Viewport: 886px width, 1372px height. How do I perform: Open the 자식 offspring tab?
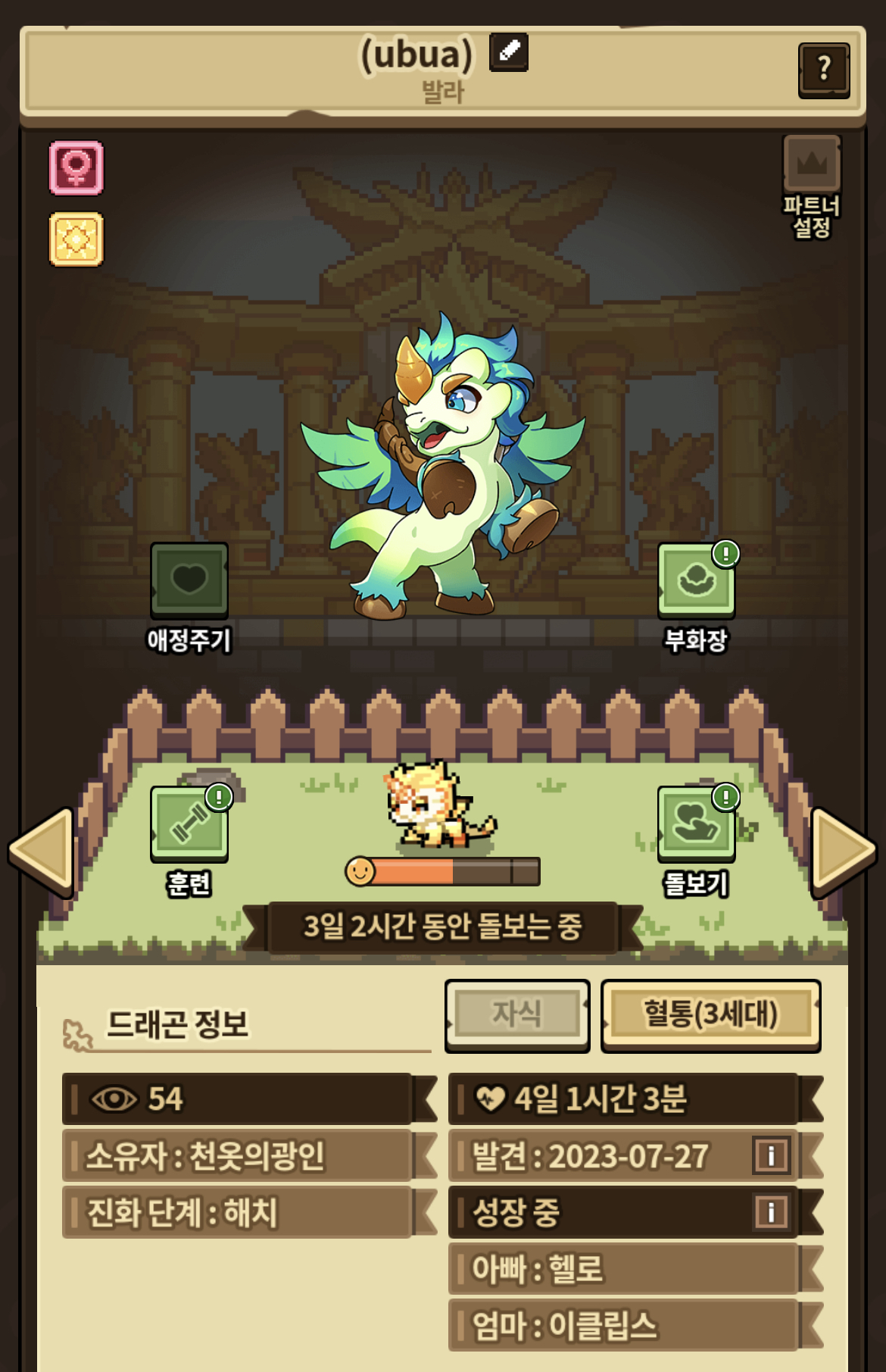point(517,1015)
